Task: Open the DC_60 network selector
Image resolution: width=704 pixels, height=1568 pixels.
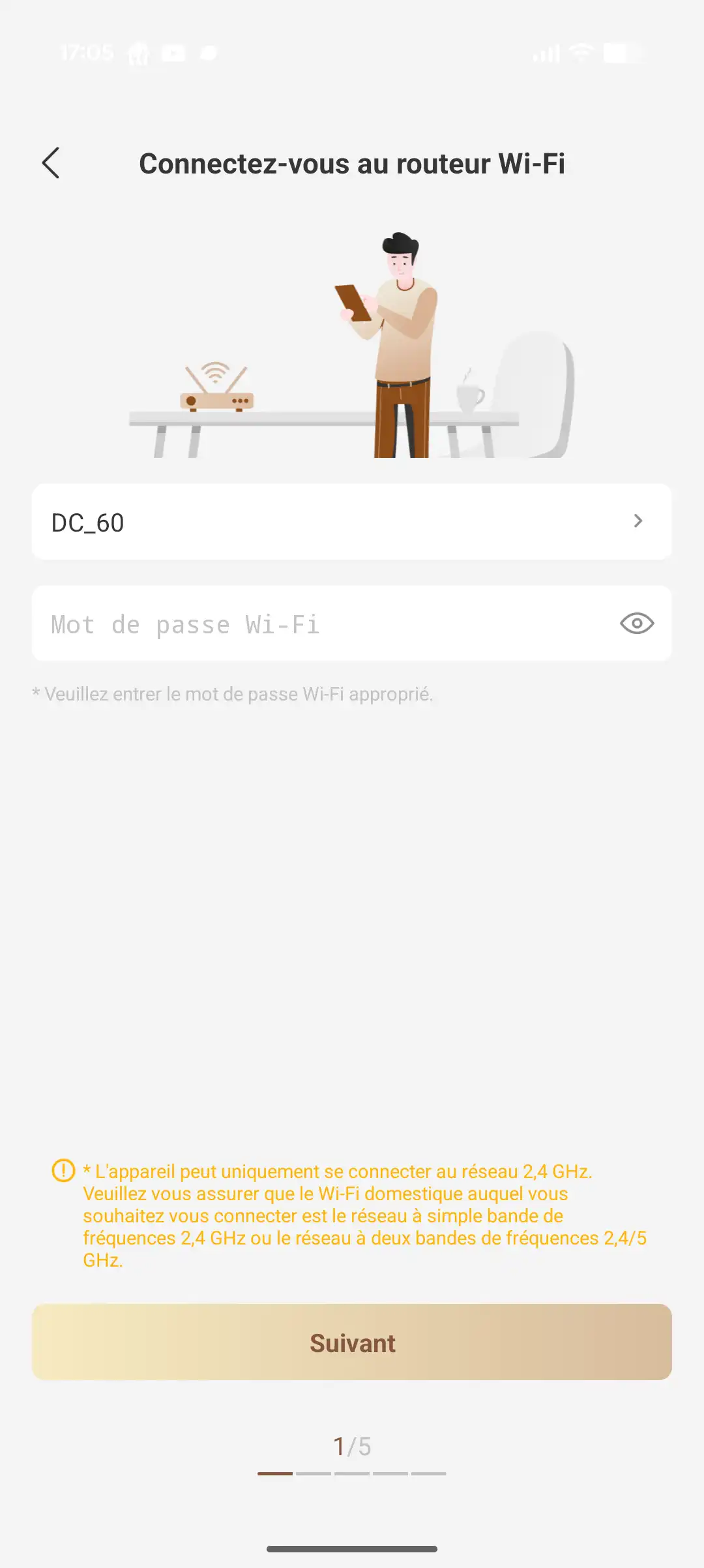Action: [351, 522]
